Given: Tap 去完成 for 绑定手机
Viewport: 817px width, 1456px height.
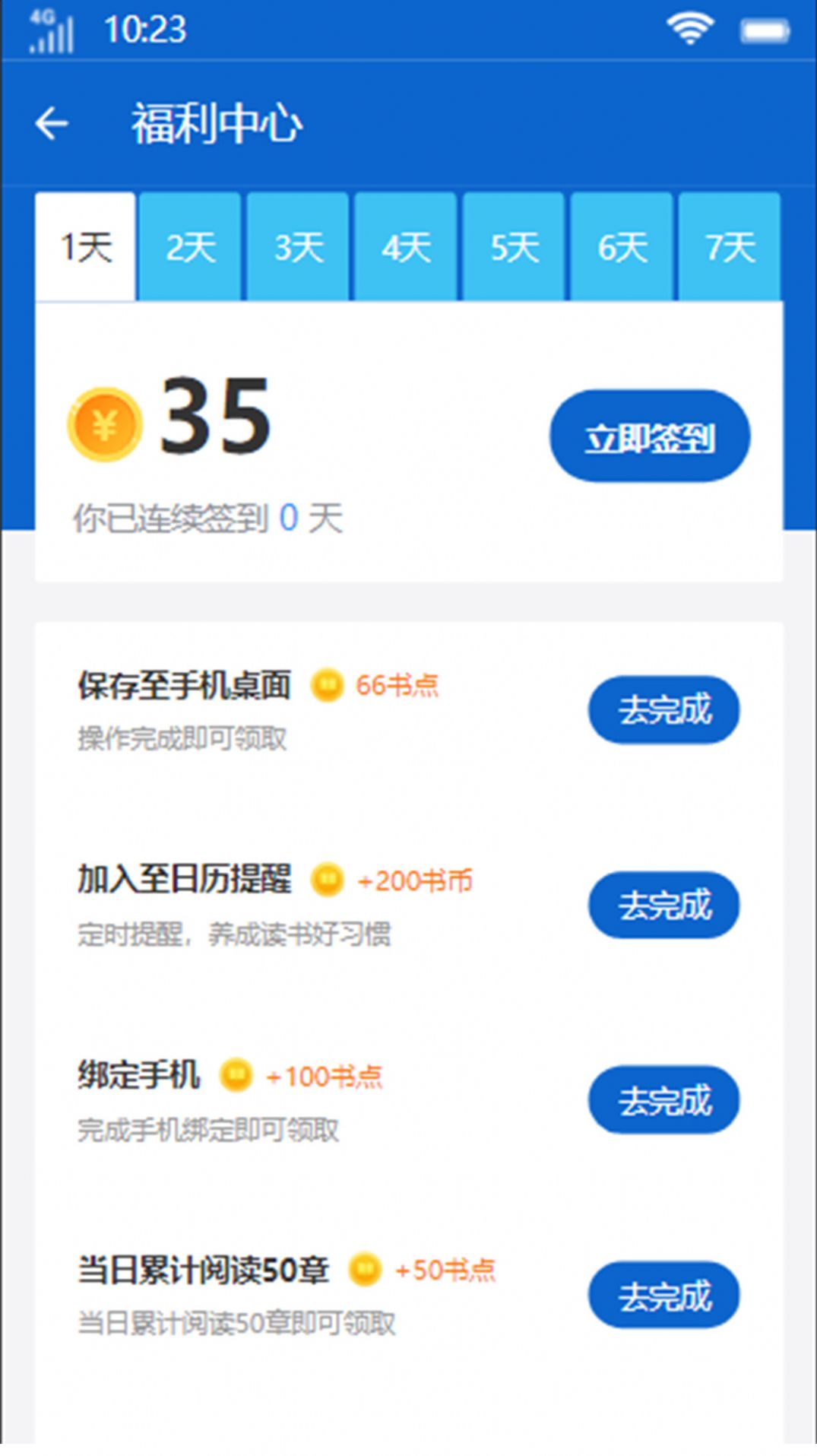Looking at the screenshot, I should point(664,1100).
